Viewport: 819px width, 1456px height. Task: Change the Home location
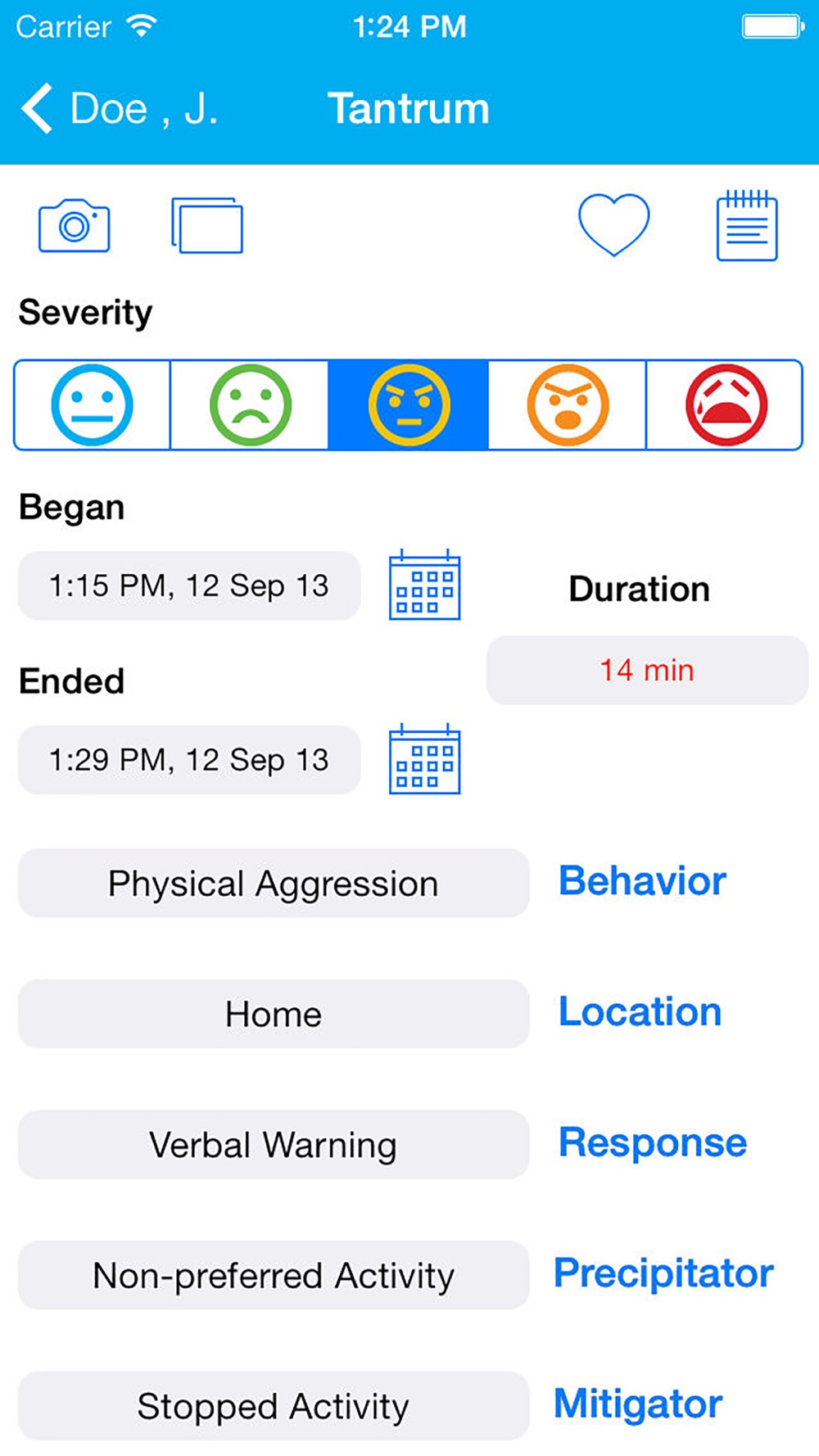click(x=274, y=1014)
